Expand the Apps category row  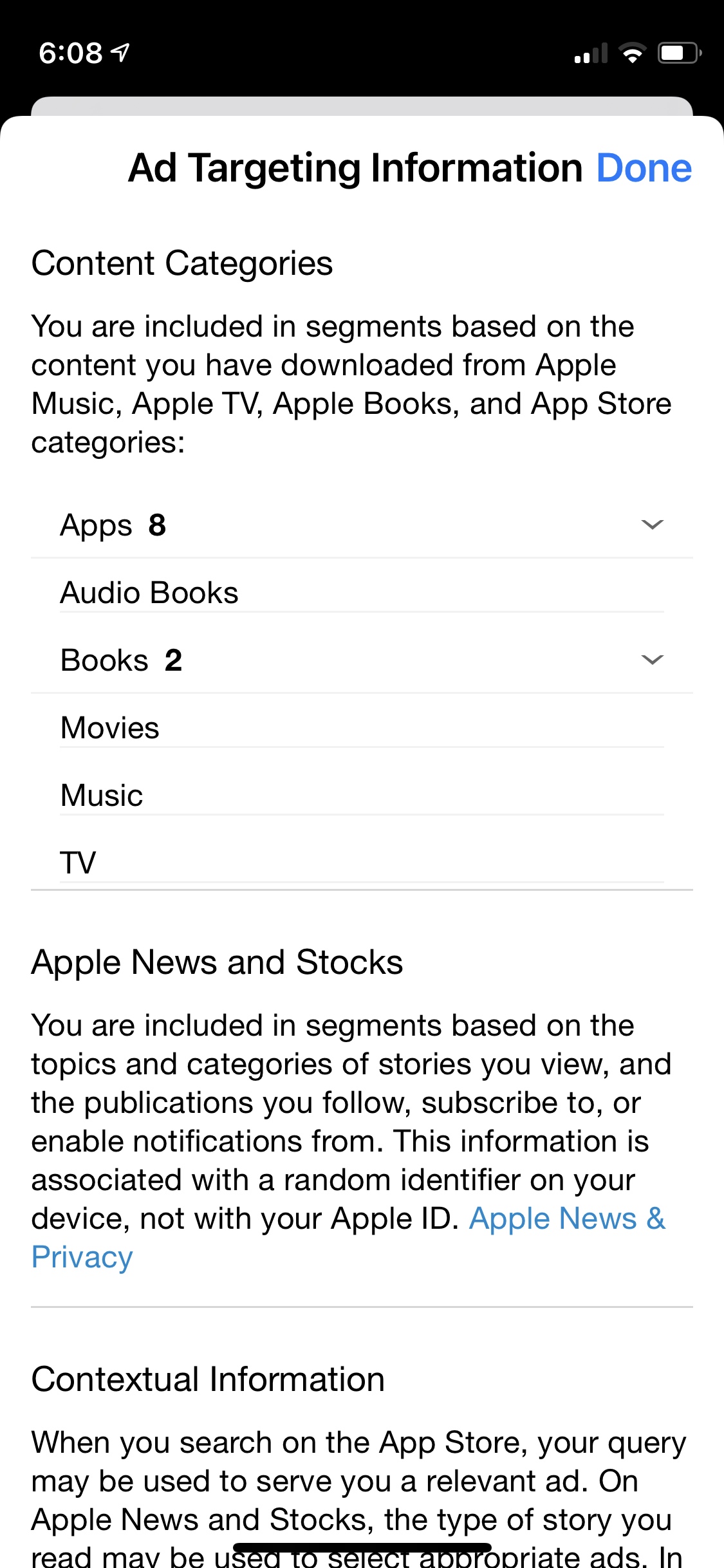coord(362,525)
